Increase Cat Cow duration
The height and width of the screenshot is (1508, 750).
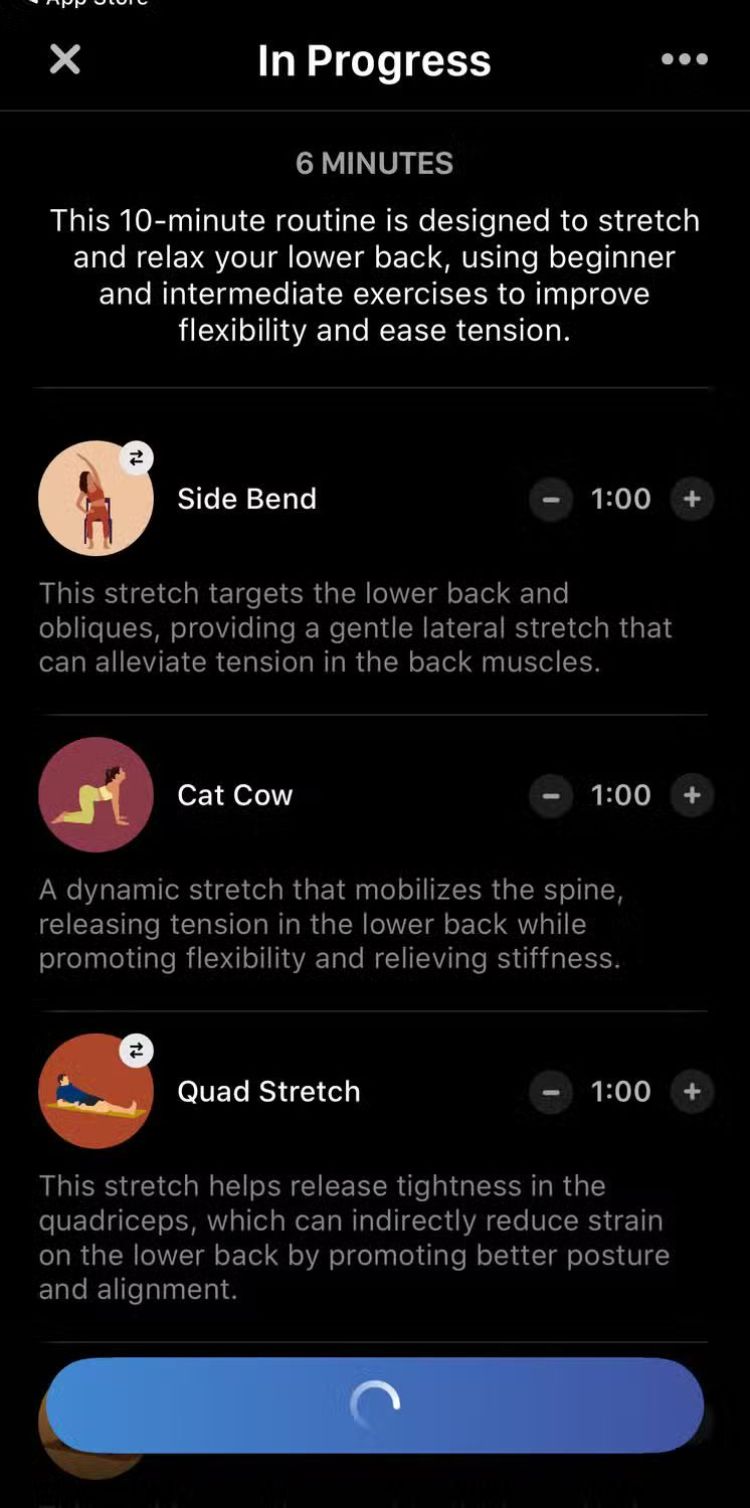[x=692, y=795]
